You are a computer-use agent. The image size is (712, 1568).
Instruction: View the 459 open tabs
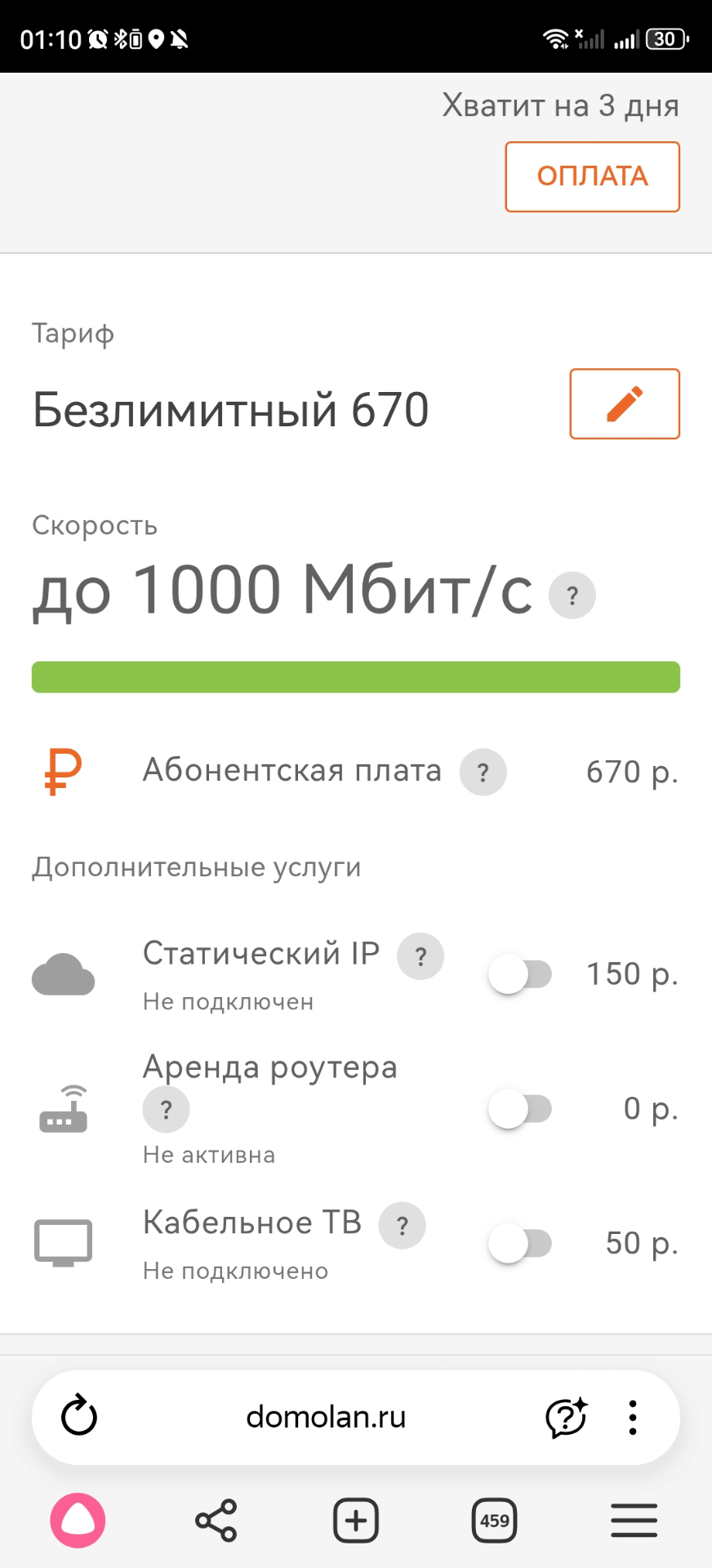pyautogui.click(x=495, y=1521)
